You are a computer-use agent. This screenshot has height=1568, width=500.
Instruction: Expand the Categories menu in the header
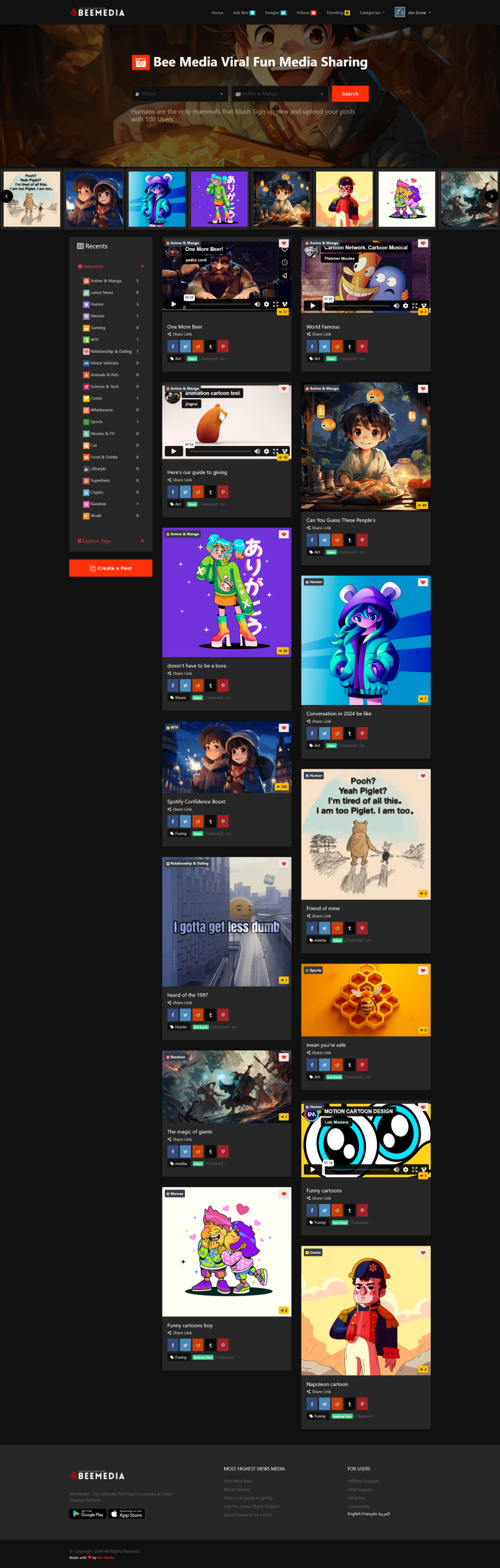[372, 12]
